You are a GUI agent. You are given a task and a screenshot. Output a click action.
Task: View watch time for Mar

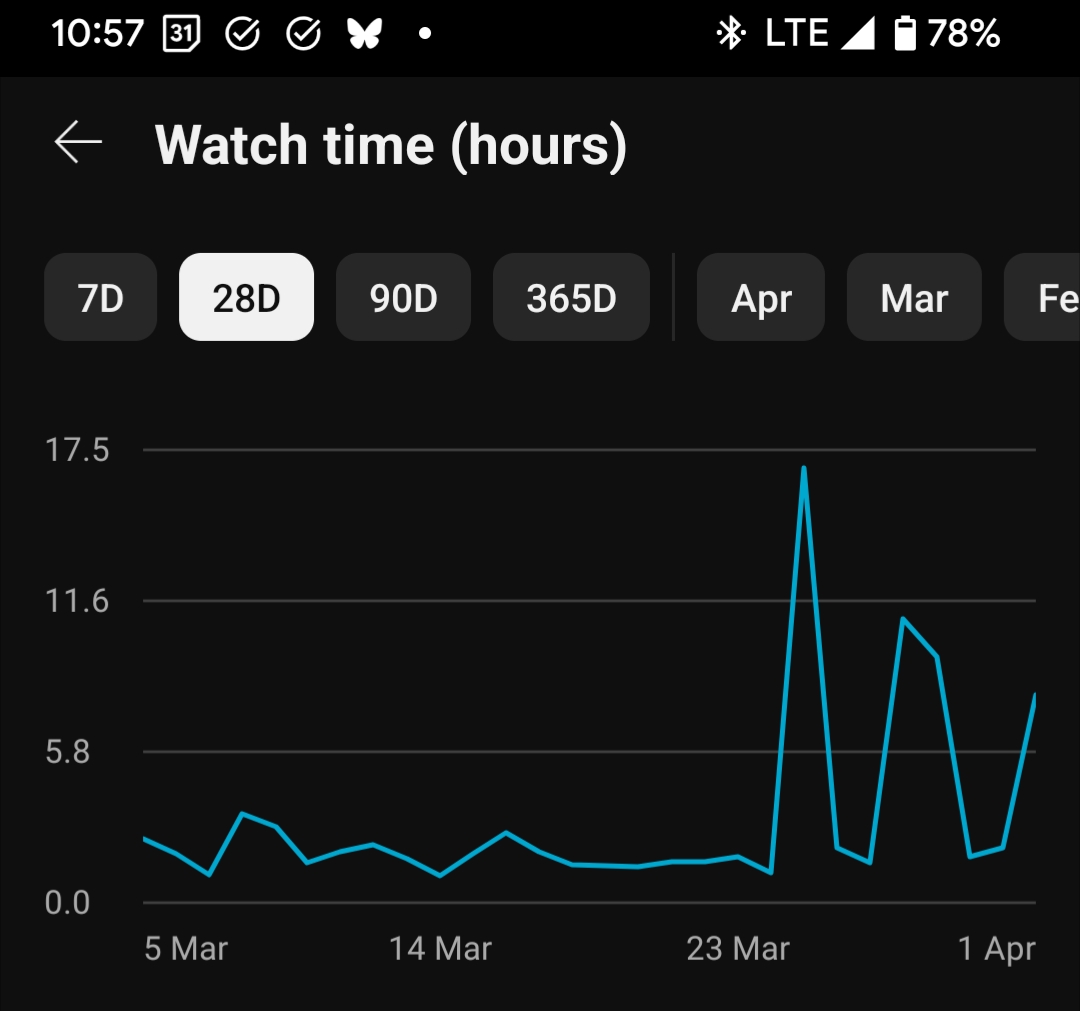(x=914, y=298)
